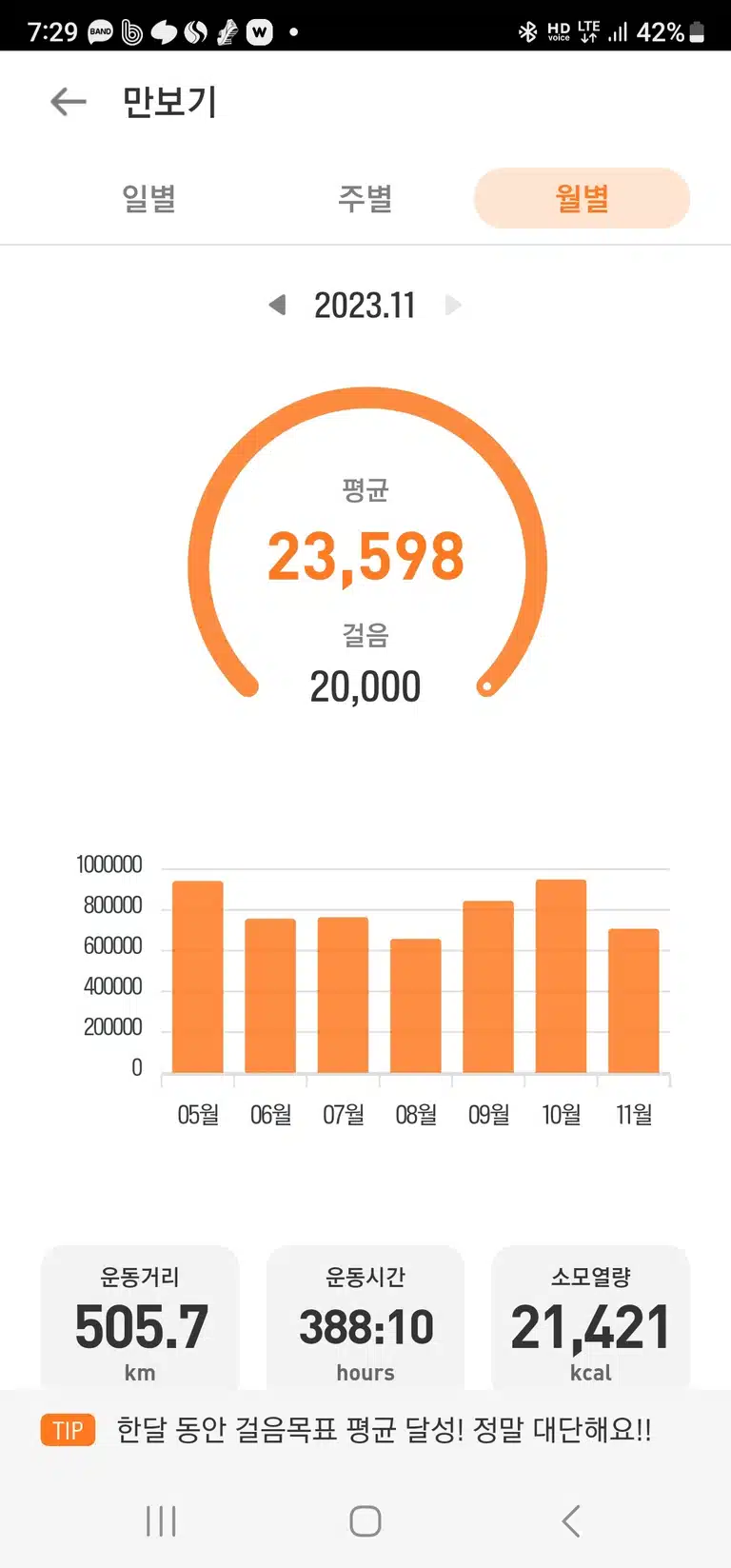Viewport: 731px width, 1568px height.
Task: Switch to the 주별 tab
Action: [x=365, y=198]
